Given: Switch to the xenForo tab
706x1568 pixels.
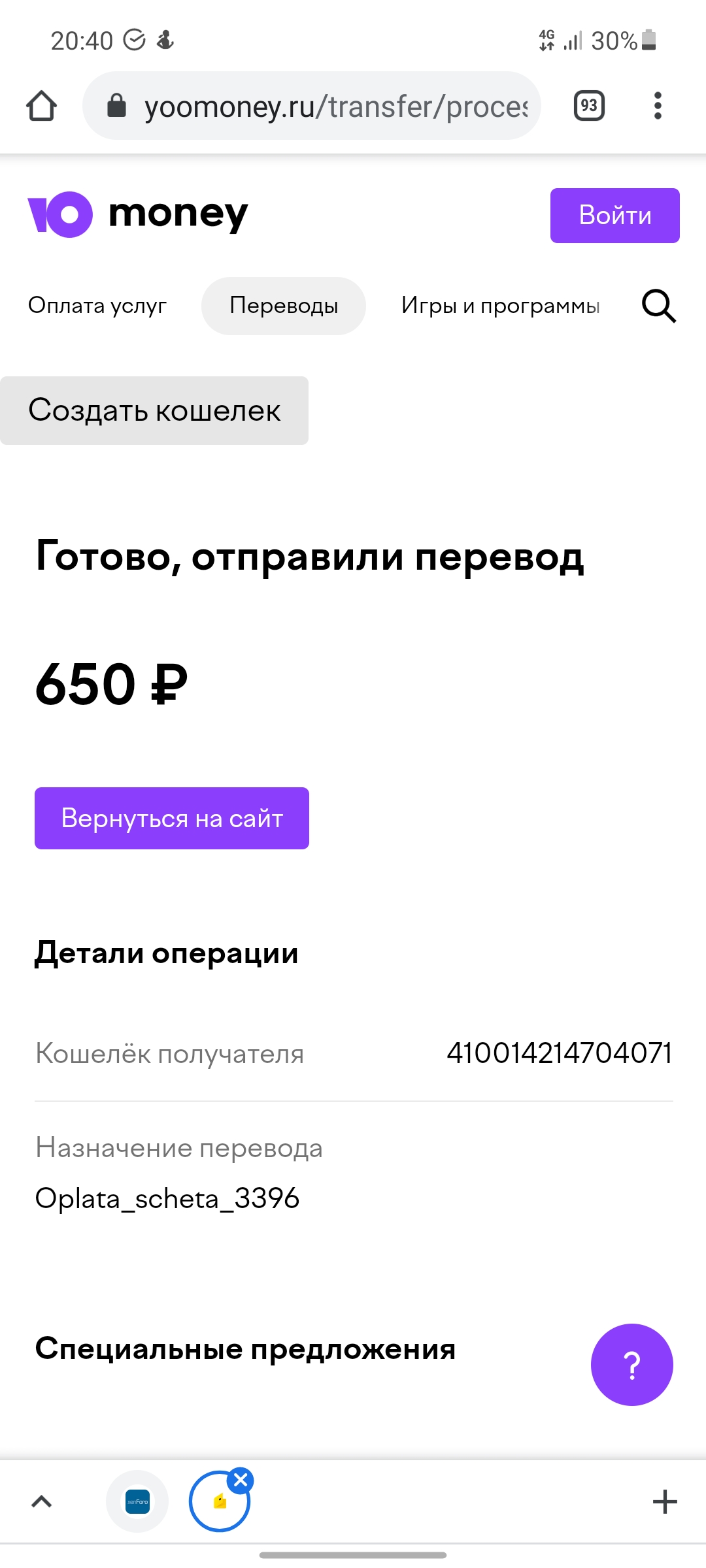Looking at the screenshot, I should pos(137,1501).
